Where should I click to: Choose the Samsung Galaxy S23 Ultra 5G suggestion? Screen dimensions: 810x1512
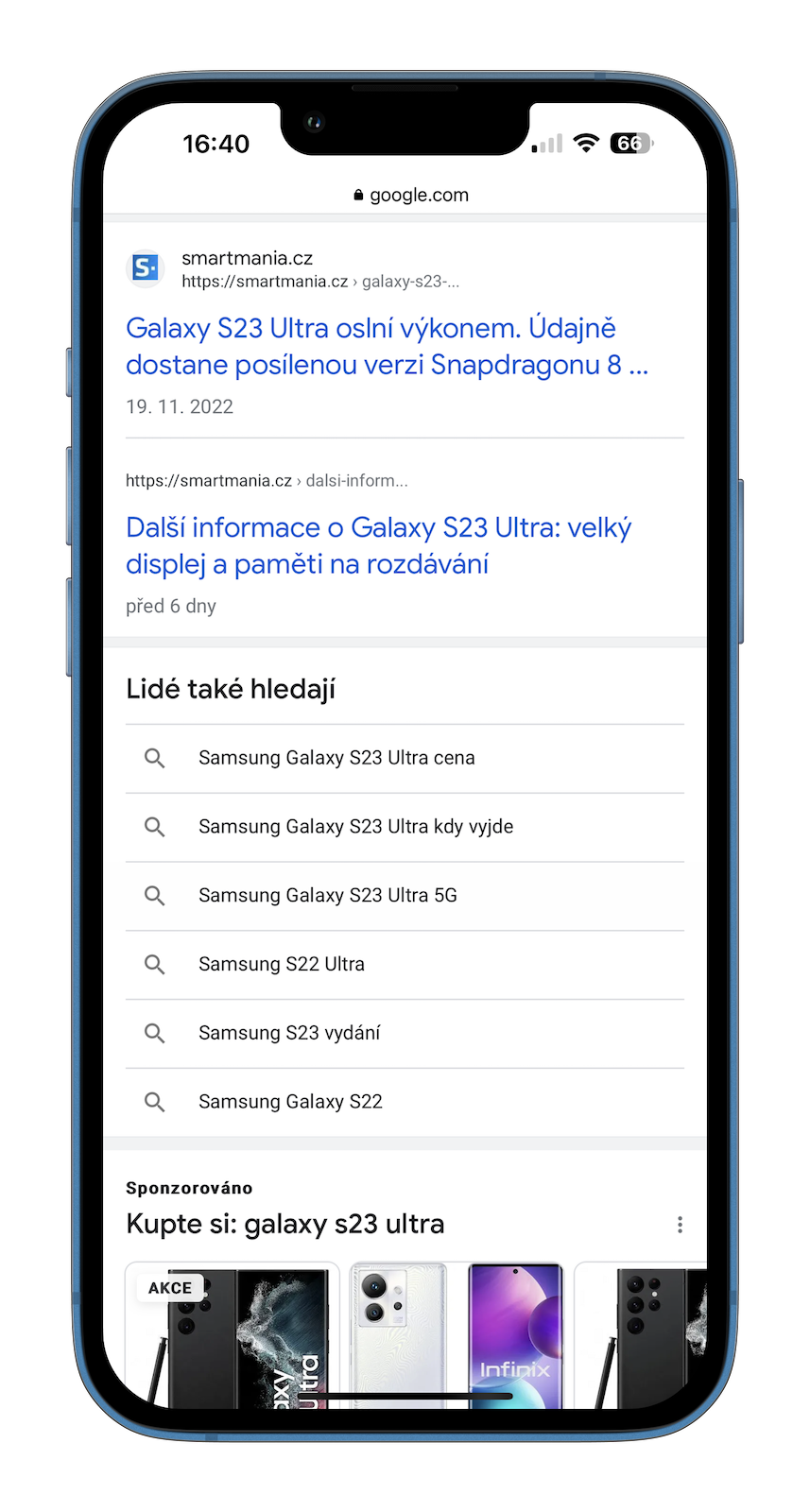pos(405,896)
